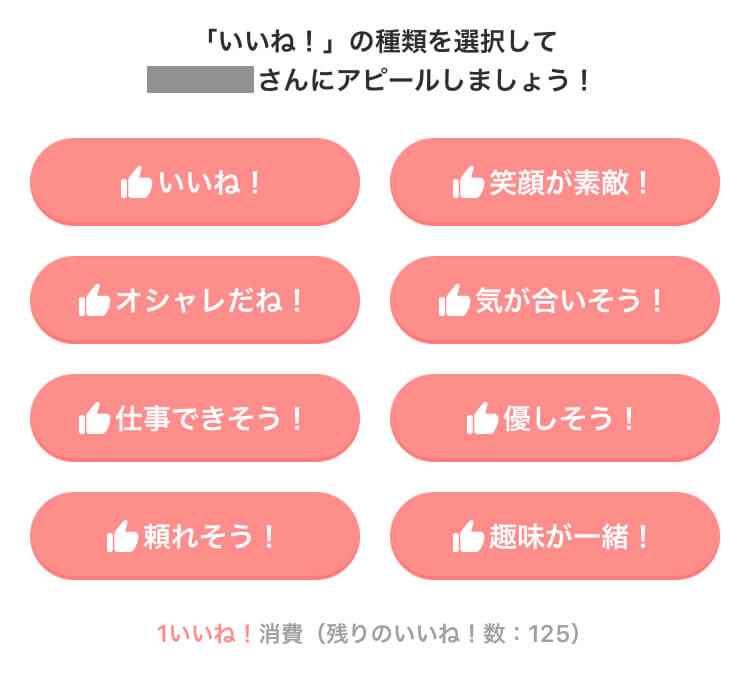Choose the 笑顔が素敵！ like type
750x677 pixels.
coord(554,182)
